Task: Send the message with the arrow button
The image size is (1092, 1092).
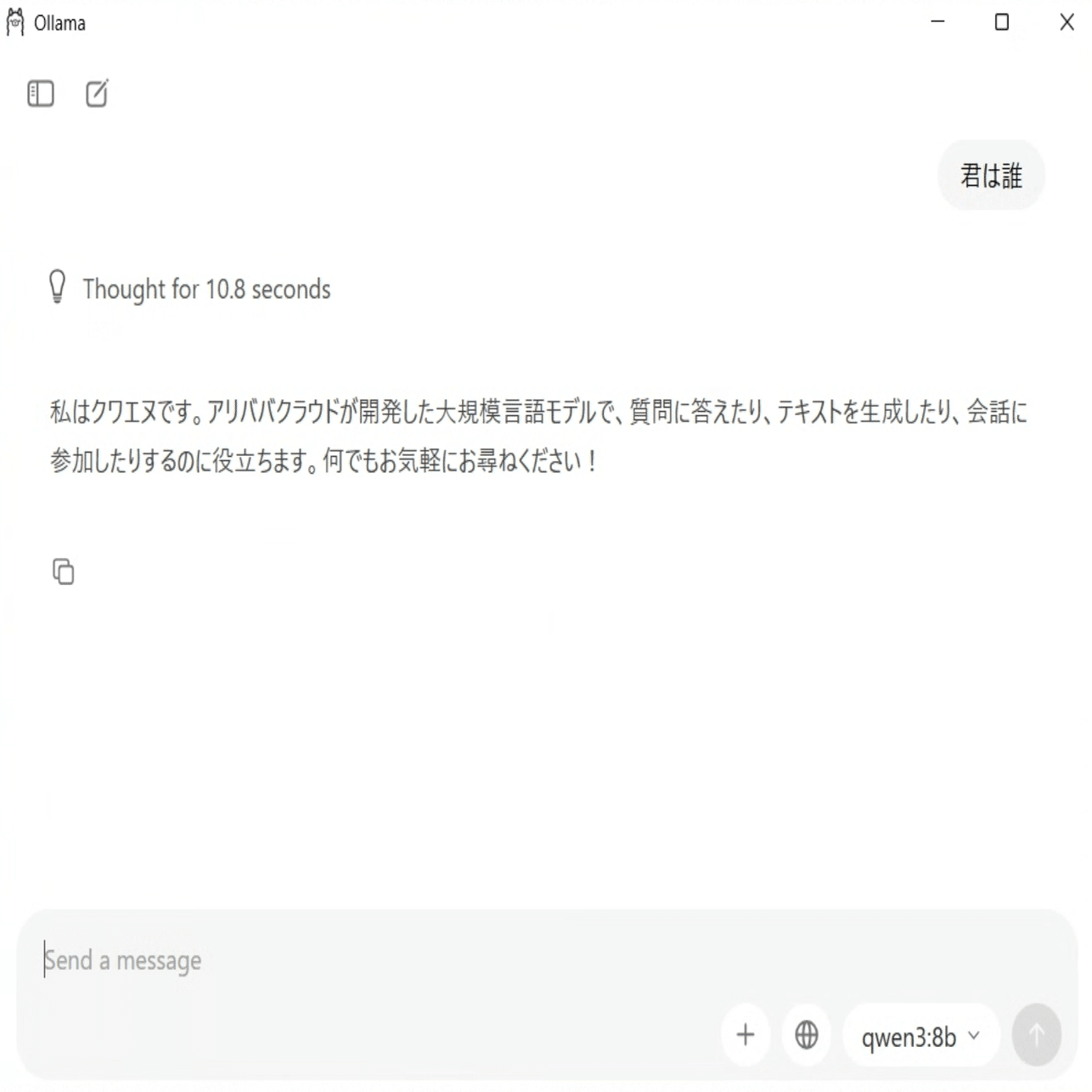Action: point(1037,1035)
